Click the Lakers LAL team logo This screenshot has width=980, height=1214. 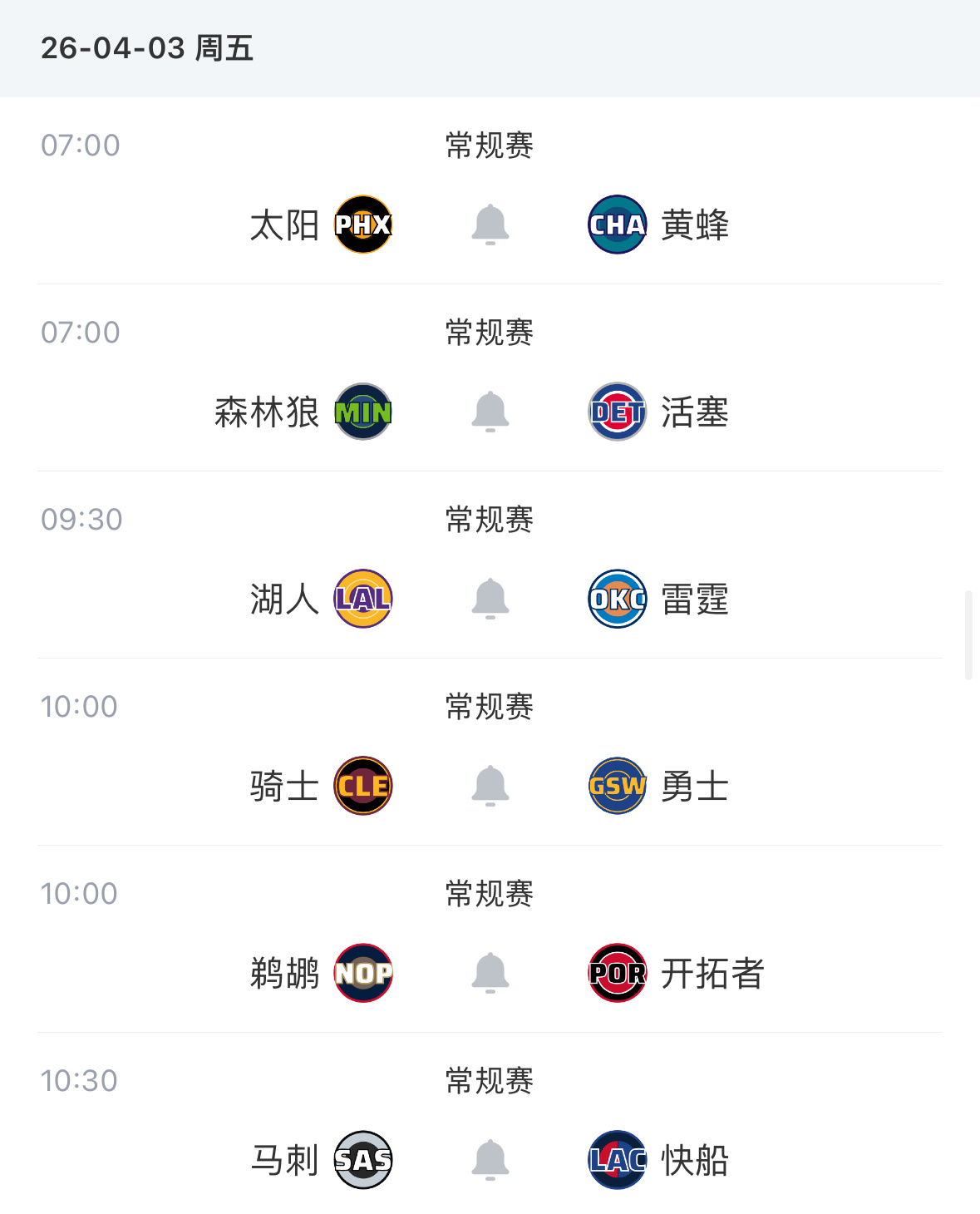point(363,599)
